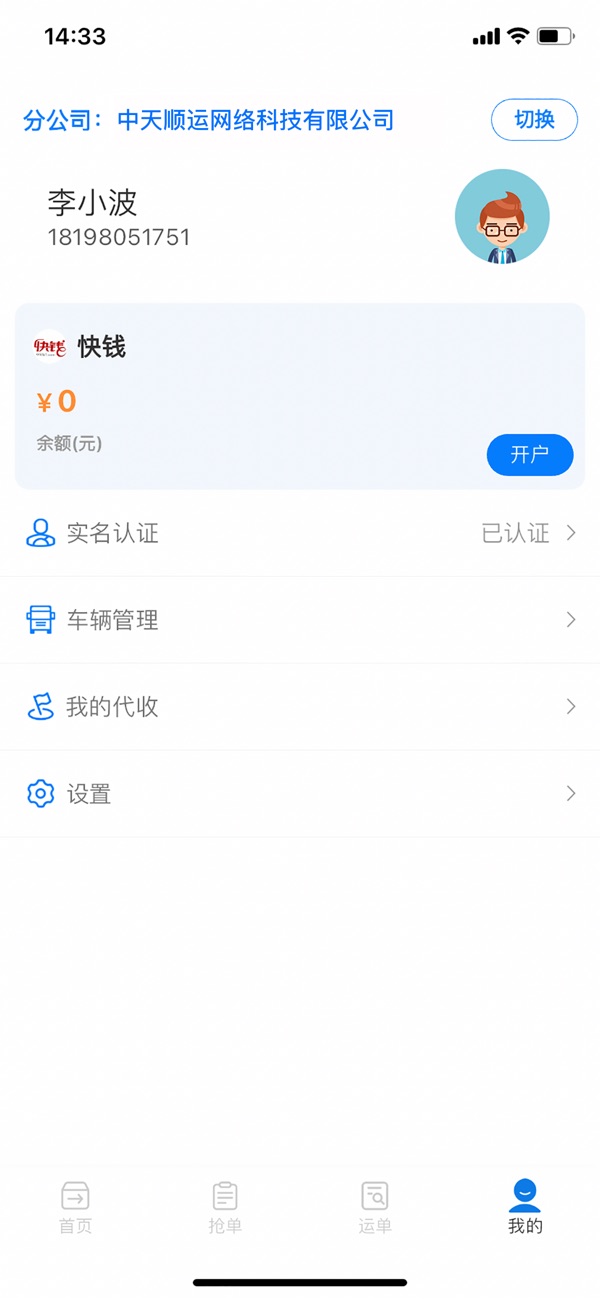
Task: Open the 实名认证 row
Action: (x=300, y=533)
